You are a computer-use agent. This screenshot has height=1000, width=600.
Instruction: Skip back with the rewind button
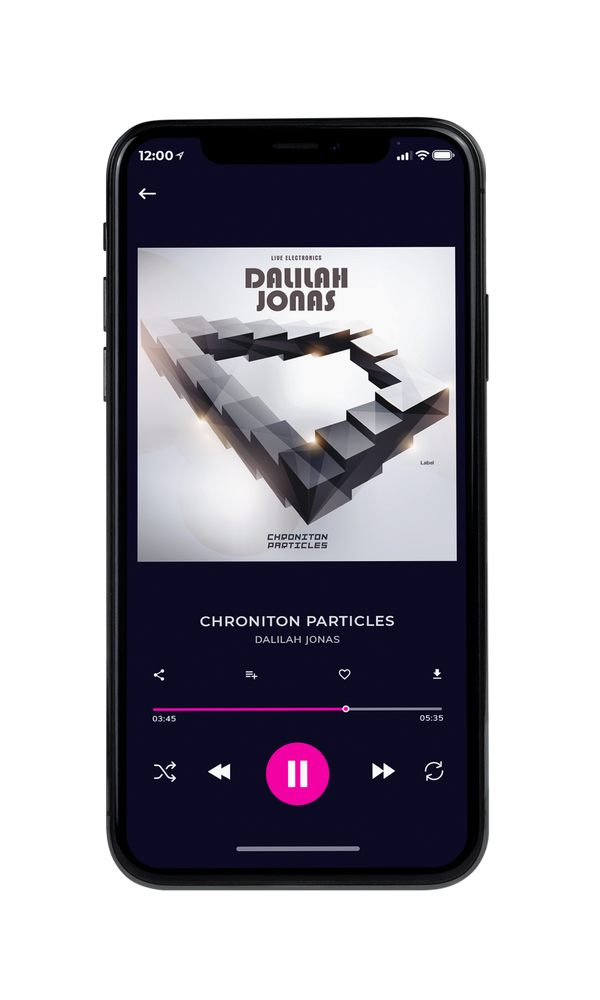point(219,772)
